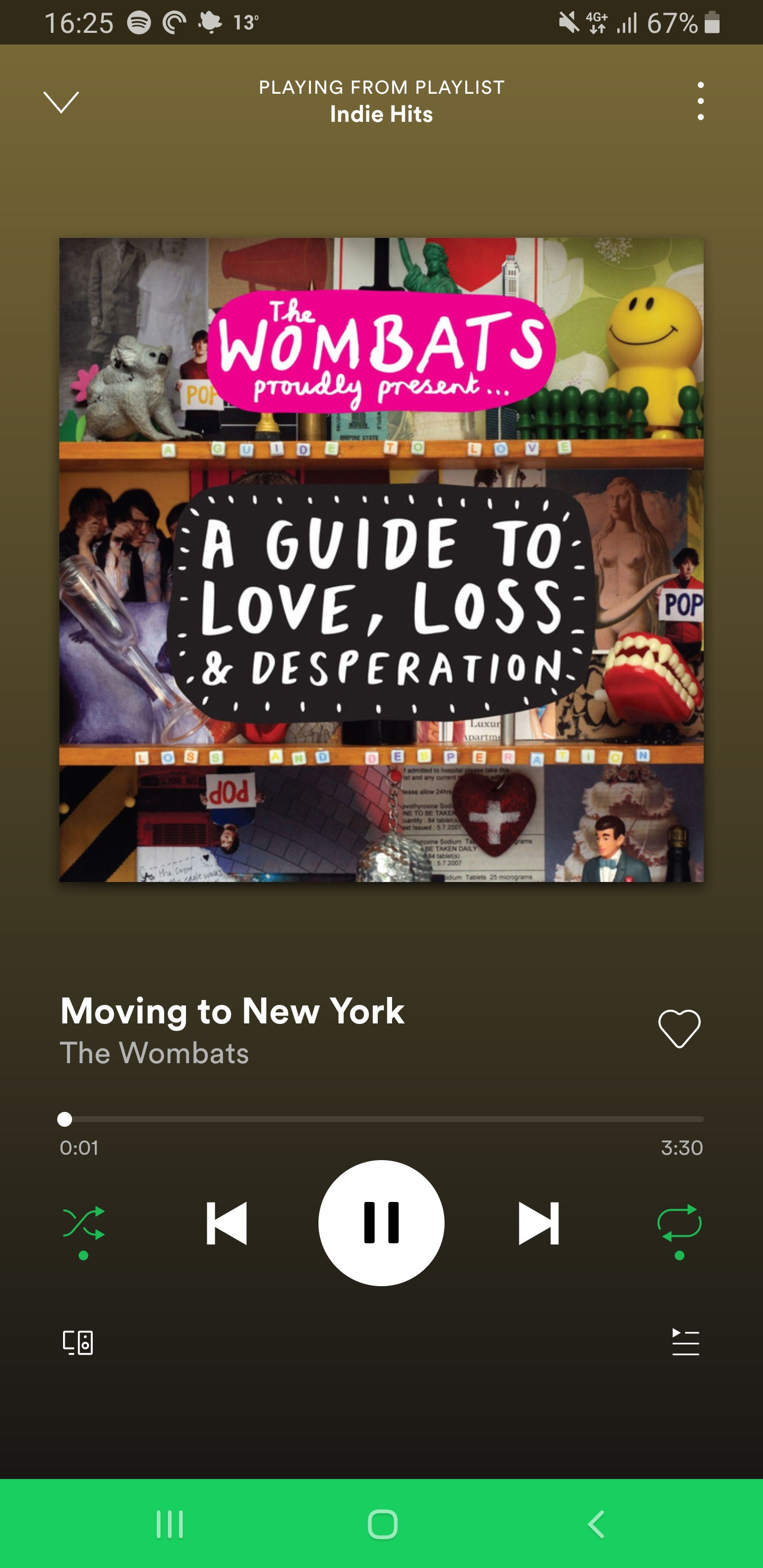763x1568 pixels.
Task: Open the three-dot options menu
Action: (x=700, y=101)
